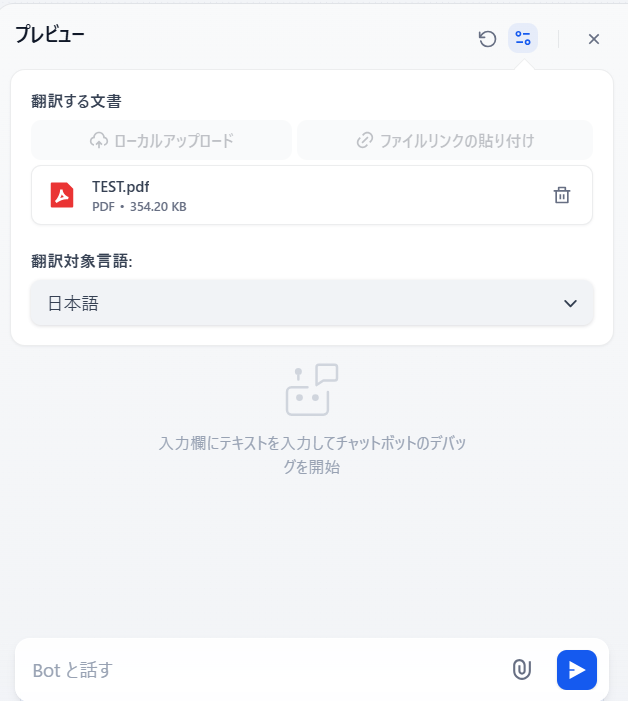The height and width of the screenshot is (701, 628).
Task: Send the message to the bot
Action: pos(577,670)
